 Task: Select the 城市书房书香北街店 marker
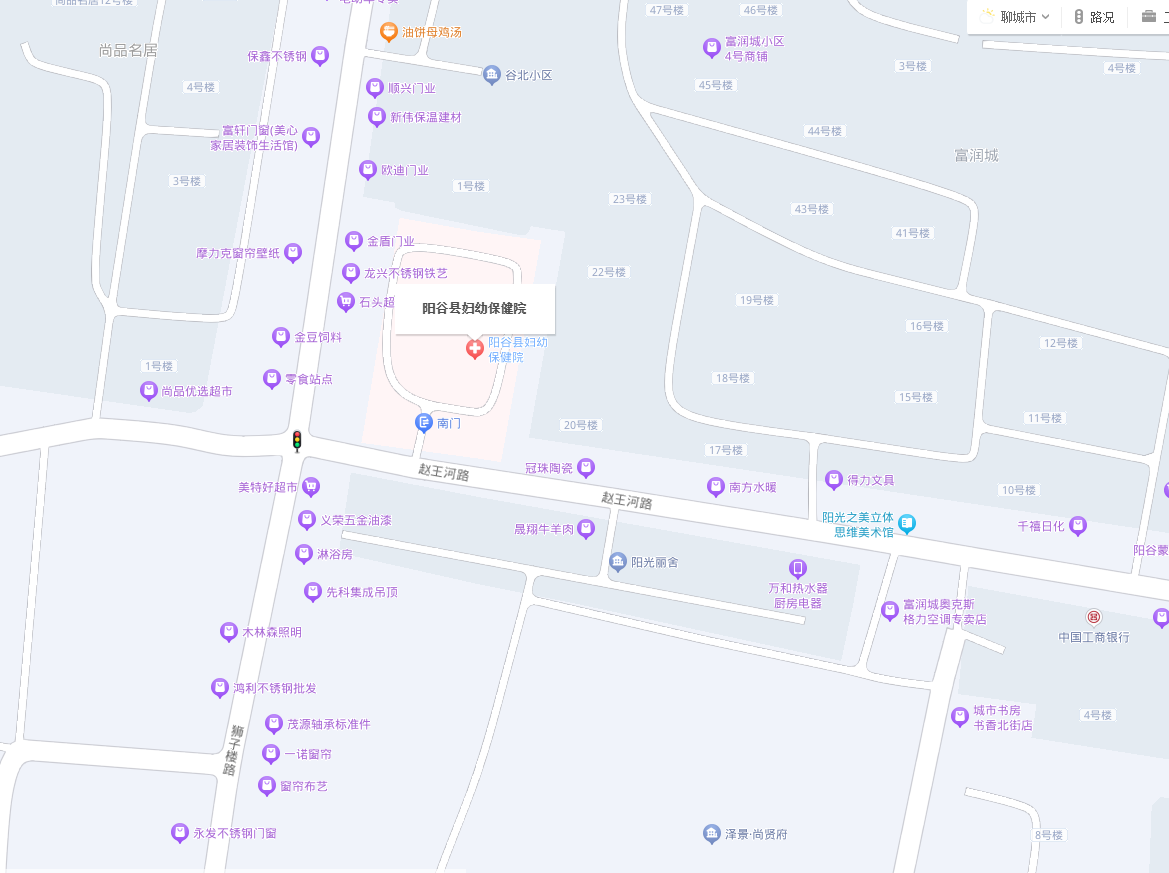click(x=960, y=716)
